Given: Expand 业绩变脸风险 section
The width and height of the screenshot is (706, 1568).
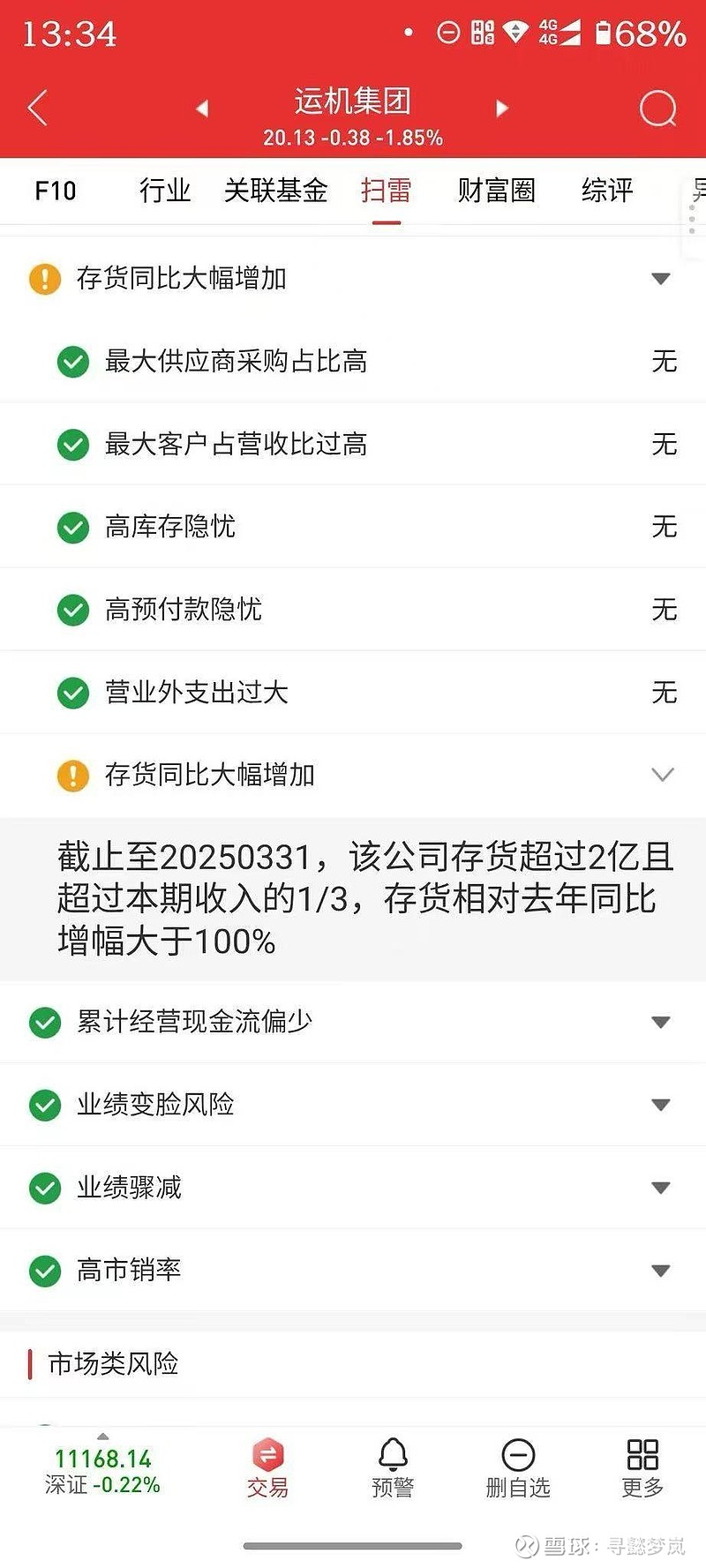Looking at the screenshot, I should pyautogui.click(x=353, y=1105).
